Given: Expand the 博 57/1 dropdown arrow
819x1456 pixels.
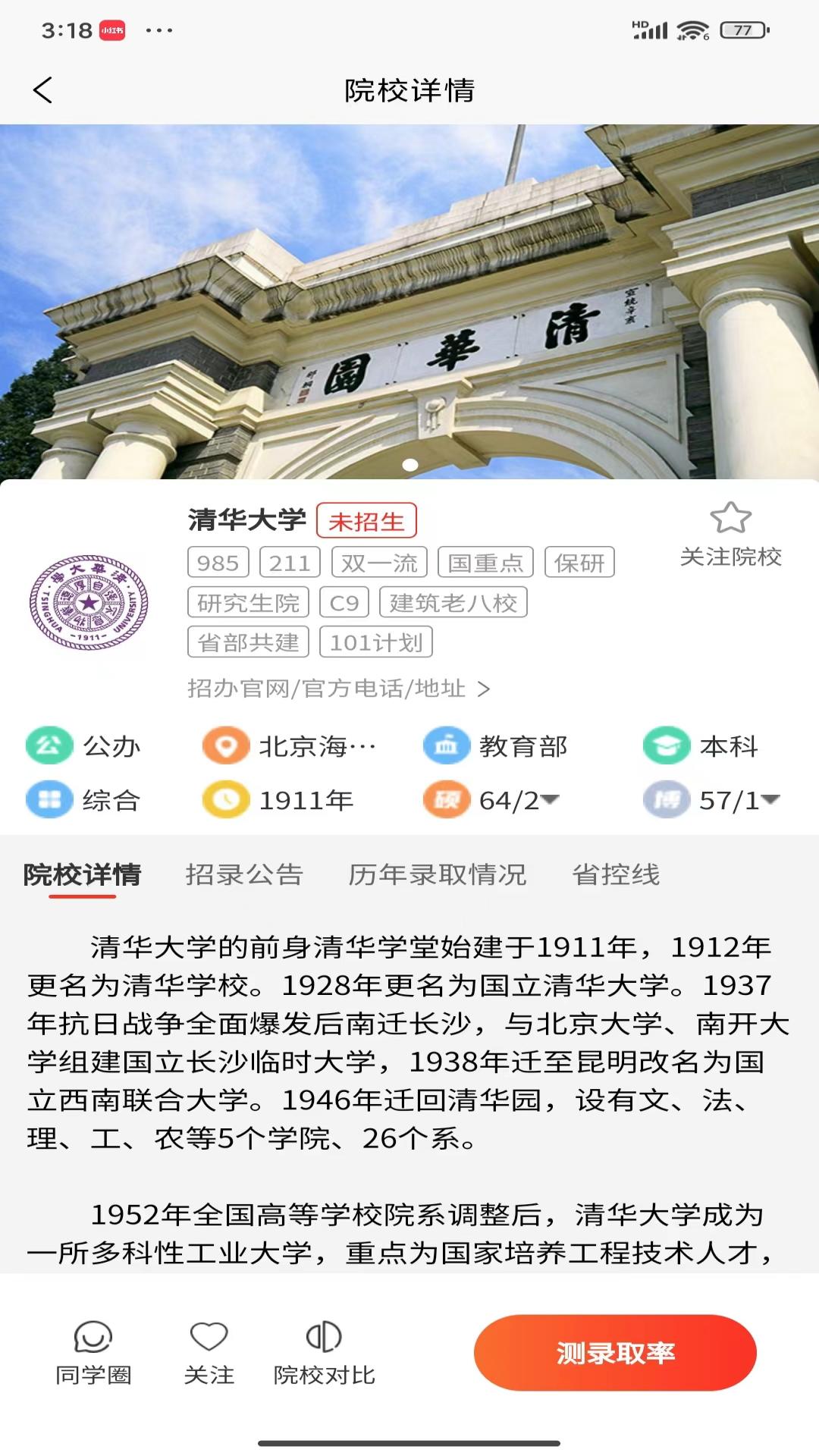Looking at the screenshot, I should pyautogui.click(x=770, y=800).
